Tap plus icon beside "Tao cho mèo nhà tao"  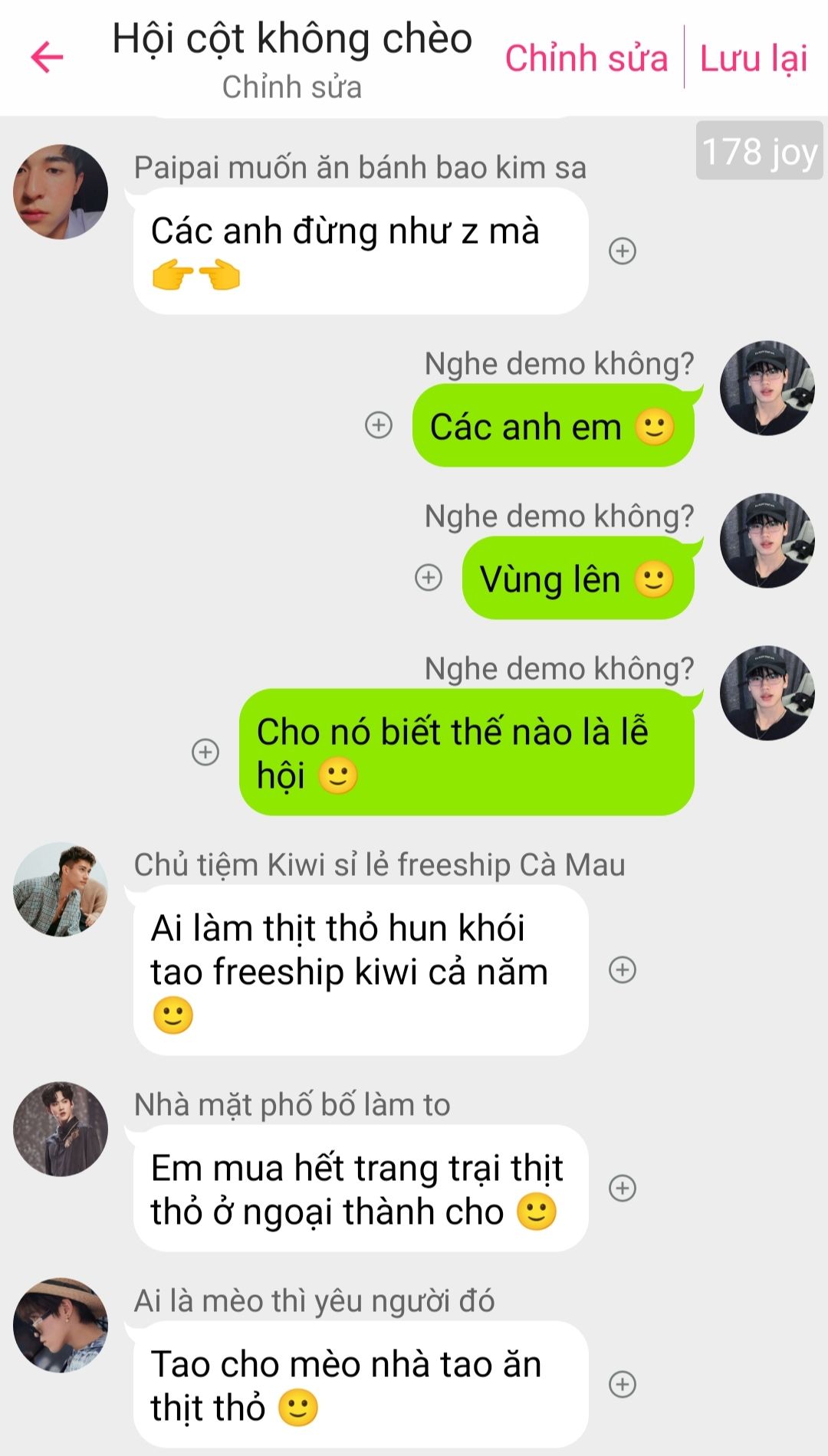[623, 1384]
